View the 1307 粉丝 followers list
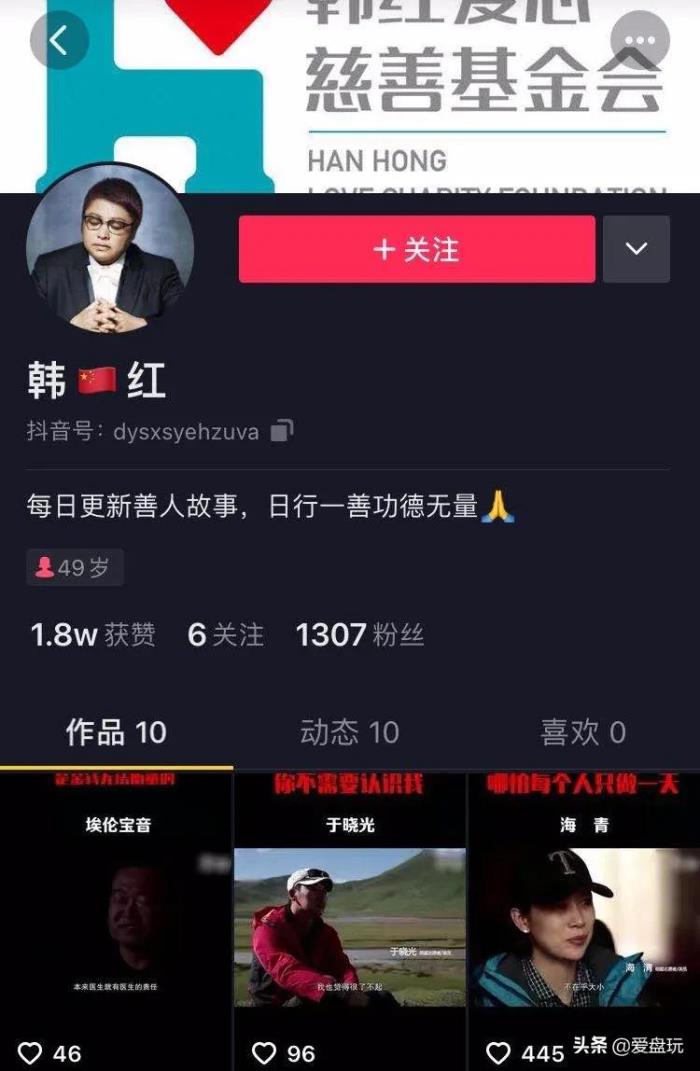 click(360, 635)
